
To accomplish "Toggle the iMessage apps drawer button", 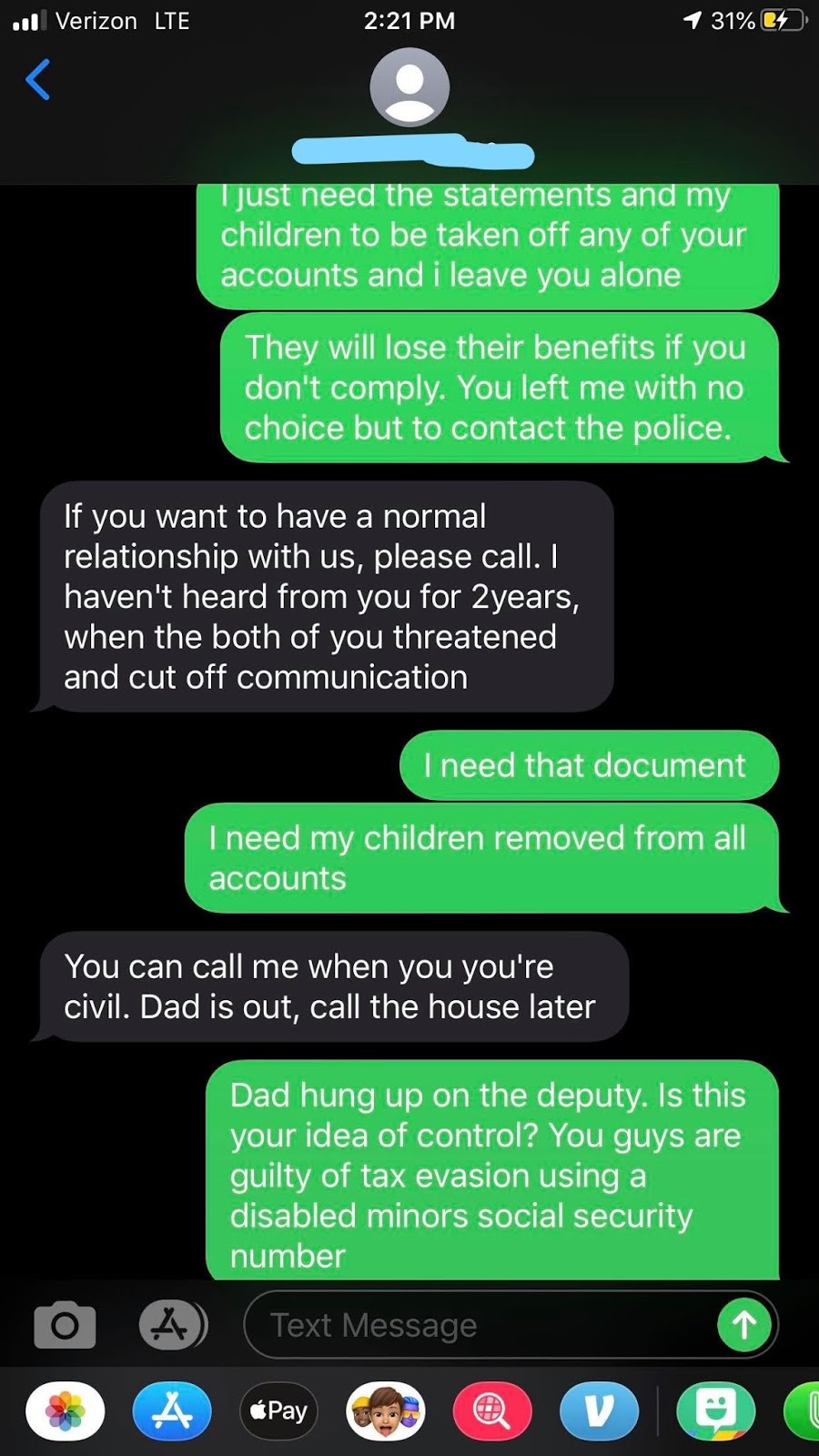I will coord(173,1325).
